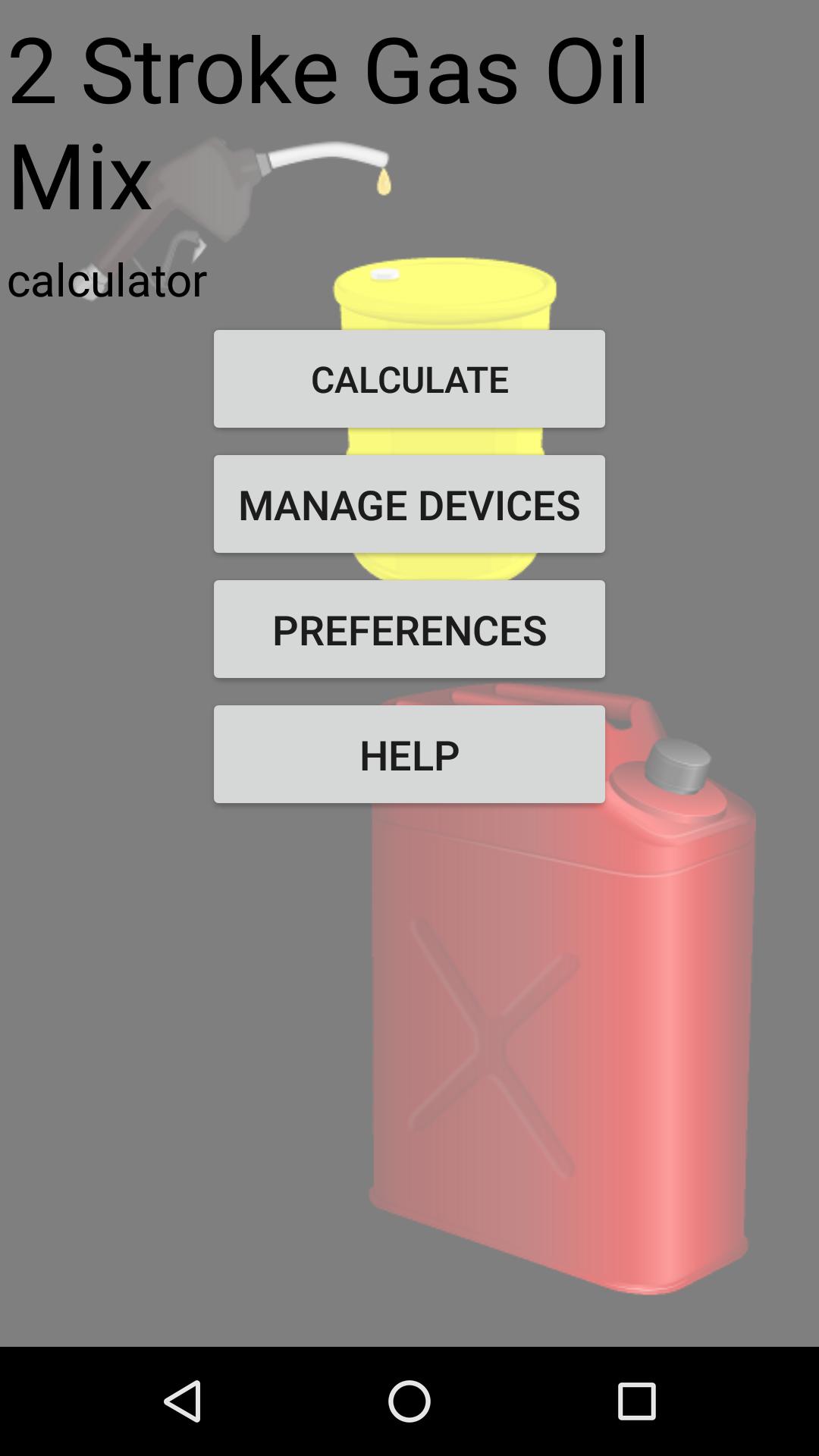Open Manage Devices
Screen dimensions: 819x1456
[x=409, y=504]
